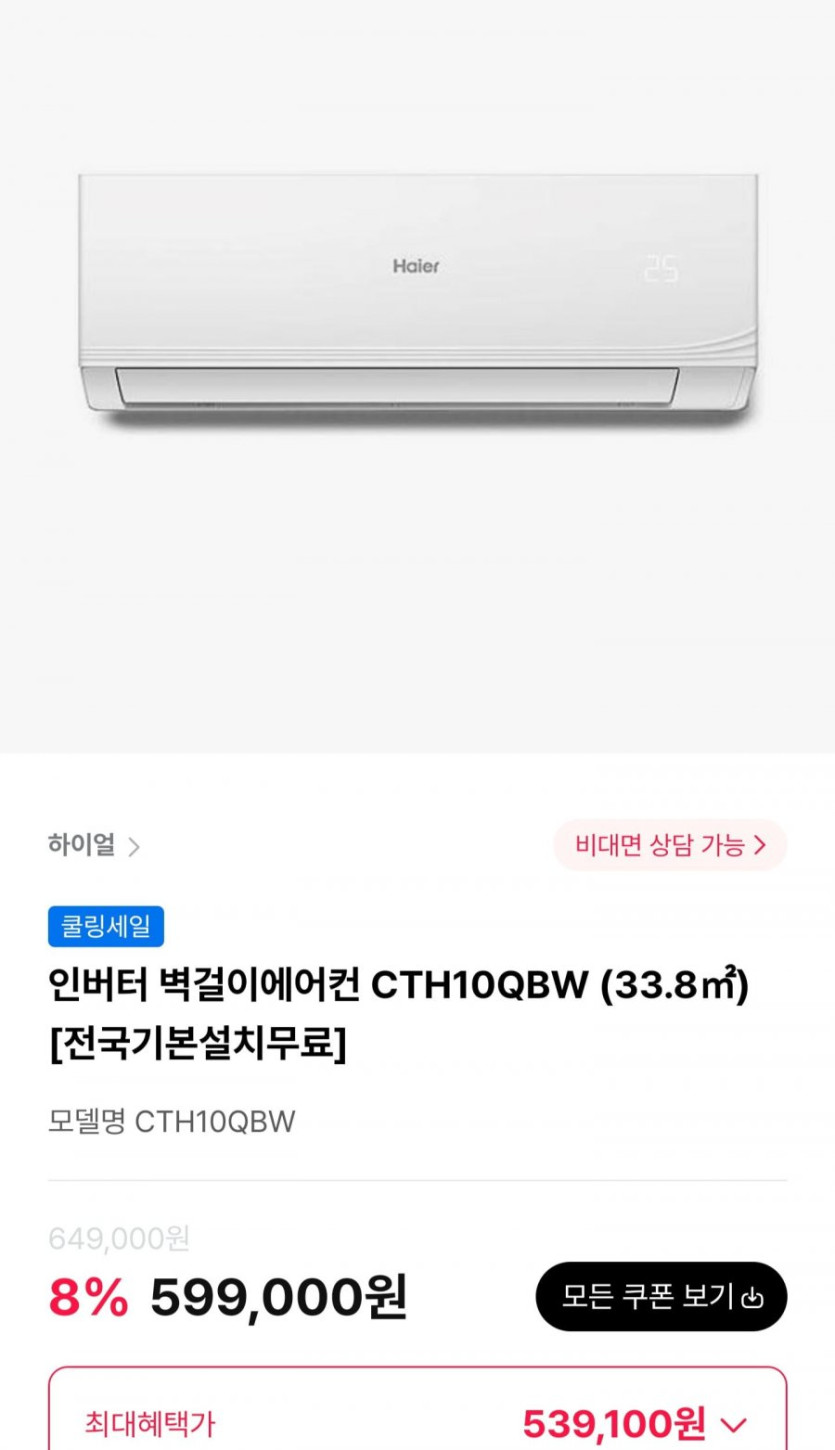This screenshot has height=1450, width=835.
Task: View the Haier air conditioner product image
Action: pos(417,300)
